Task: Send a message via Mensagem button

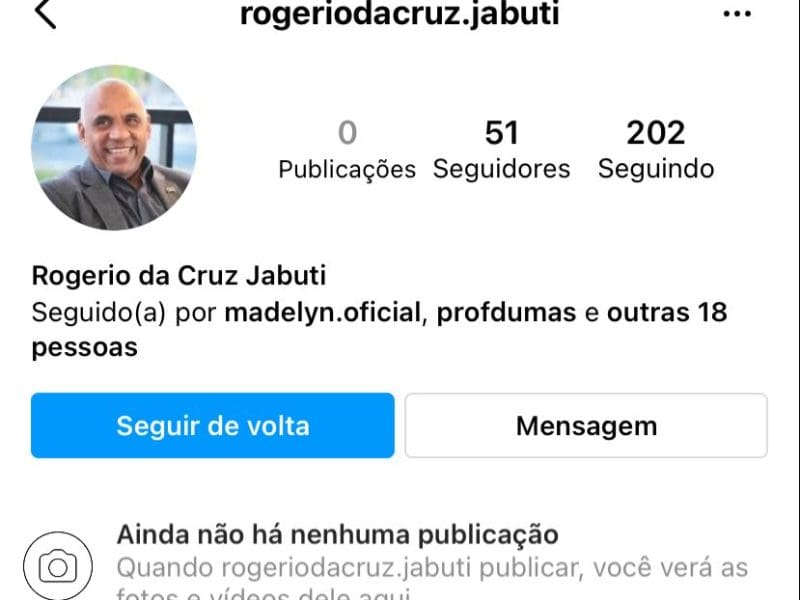Action: pyautogui.click(x=586, y=426)
